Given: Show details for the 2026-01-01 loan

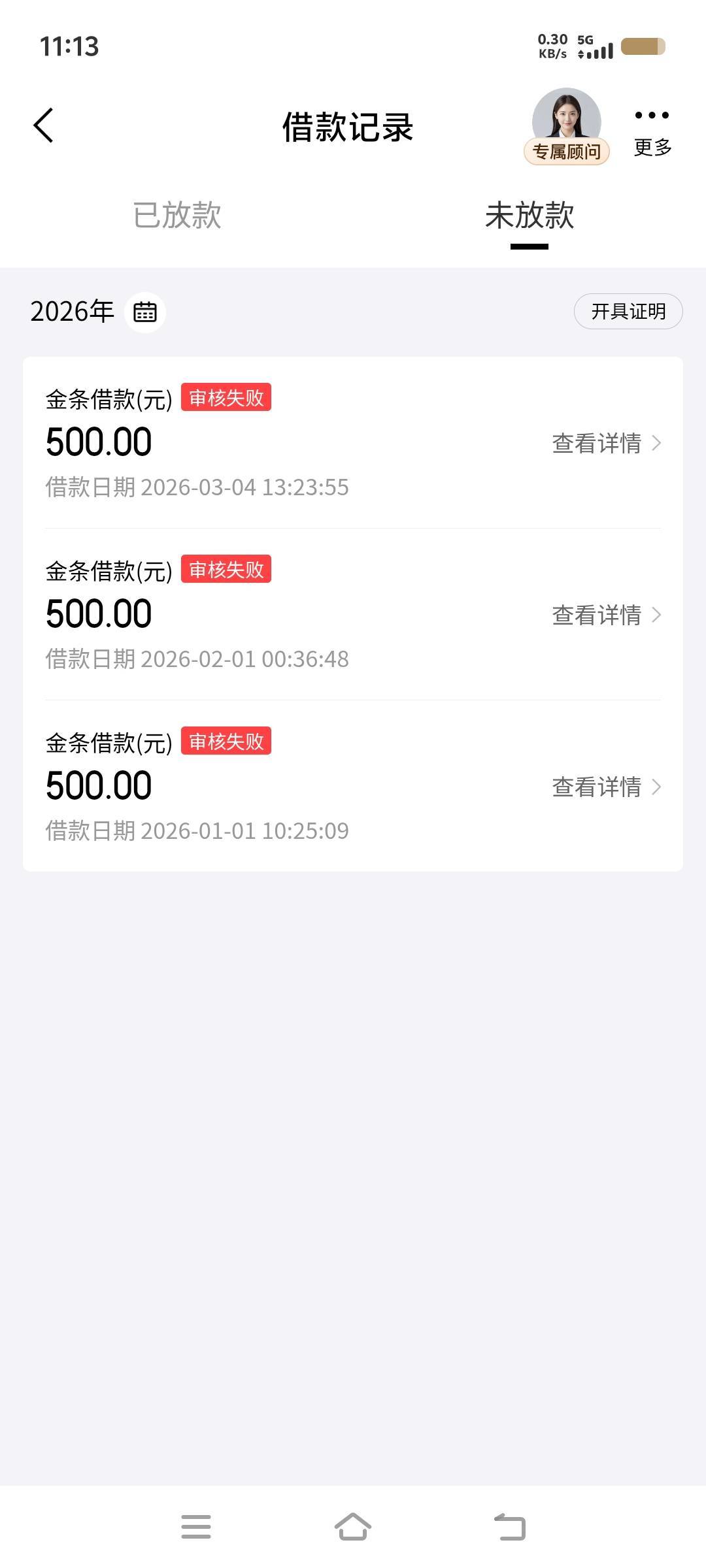Looking at the screenshot, I should [x=606, y=787].
